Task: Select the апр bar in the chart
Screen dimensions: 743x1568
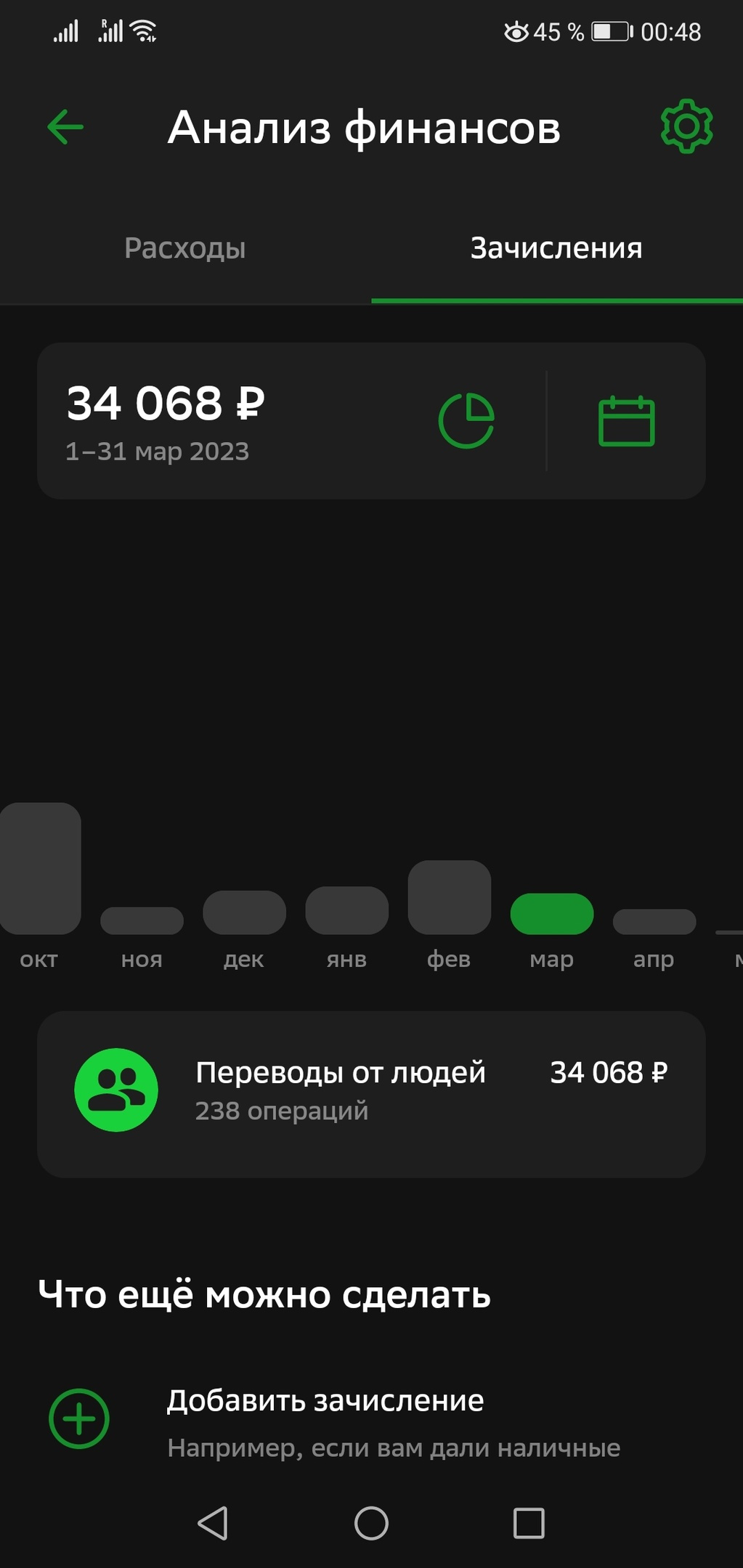Action: click(654, 922)
